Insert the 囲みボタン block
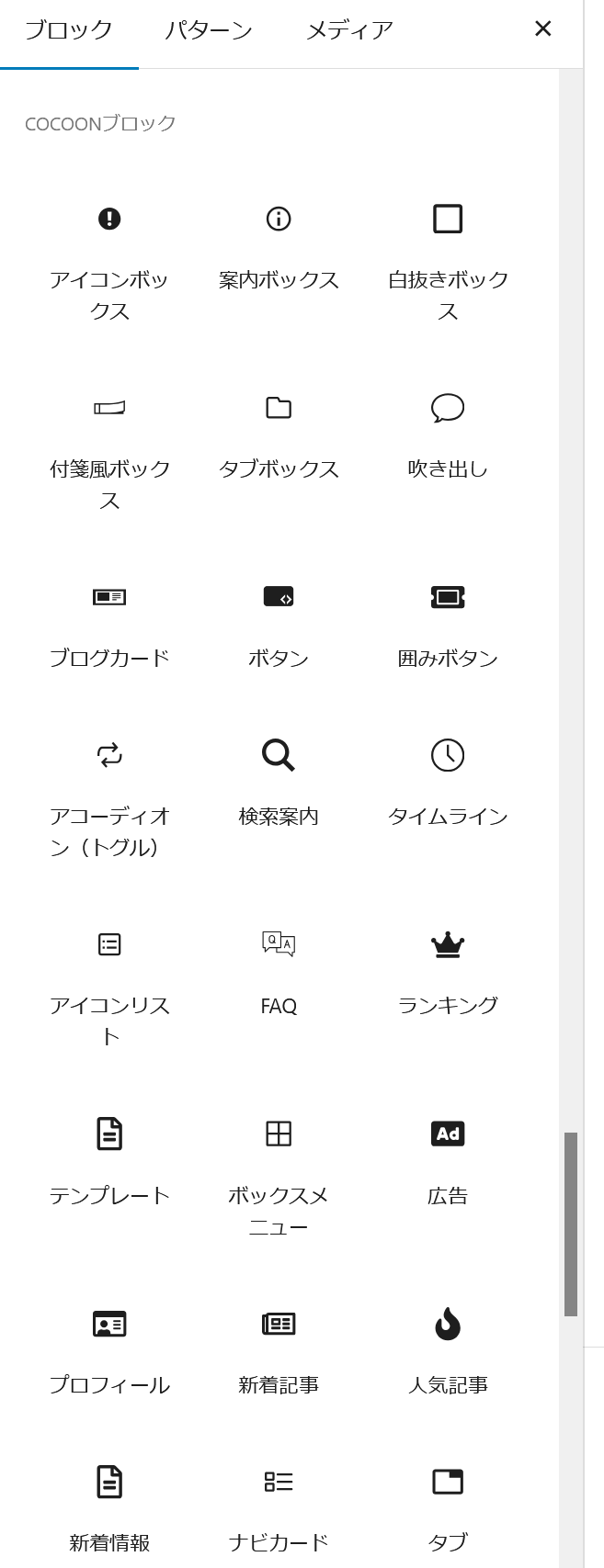604x1568 pixels. coord(448,626)
